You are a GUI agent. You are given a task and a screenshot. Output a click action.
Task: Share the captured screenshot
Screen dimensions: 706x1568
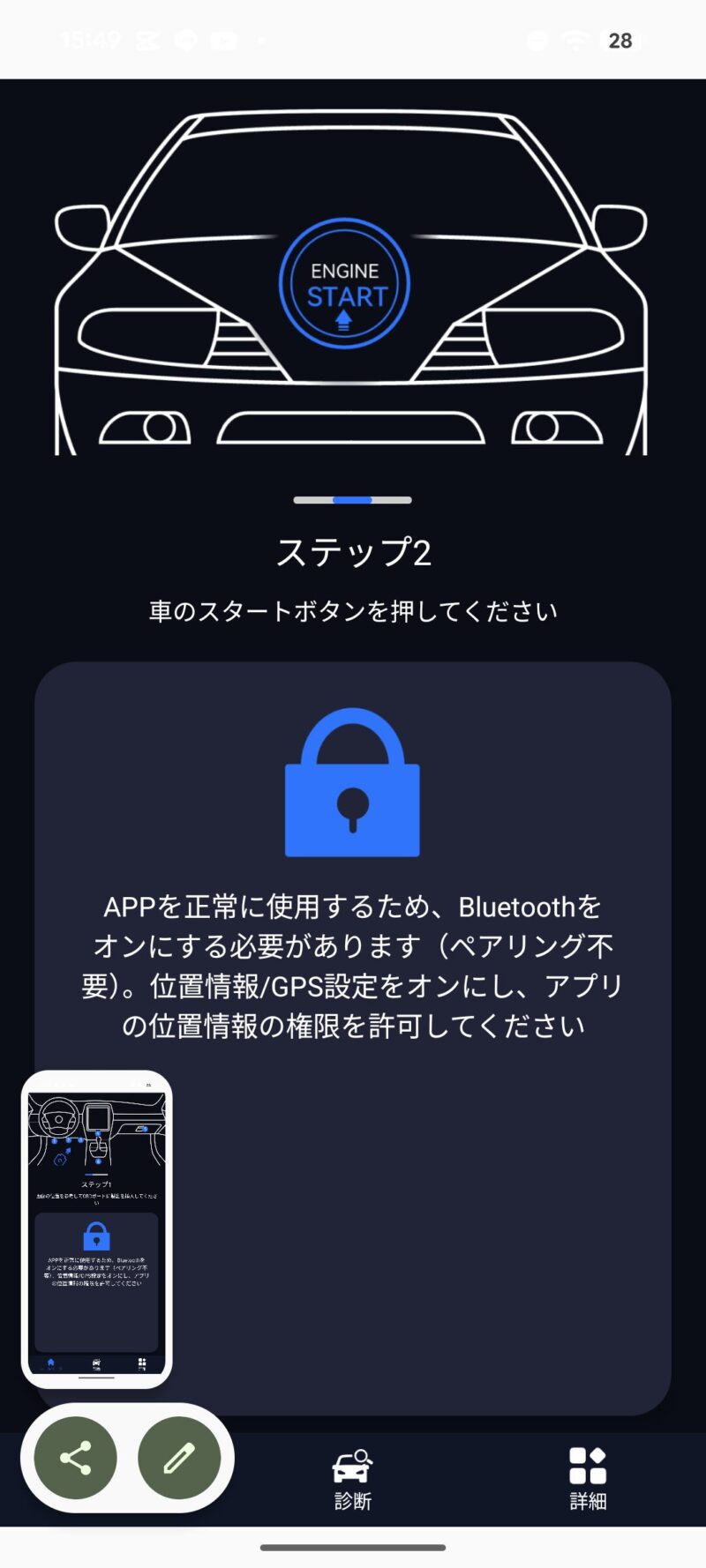(x=75, y=1458)
